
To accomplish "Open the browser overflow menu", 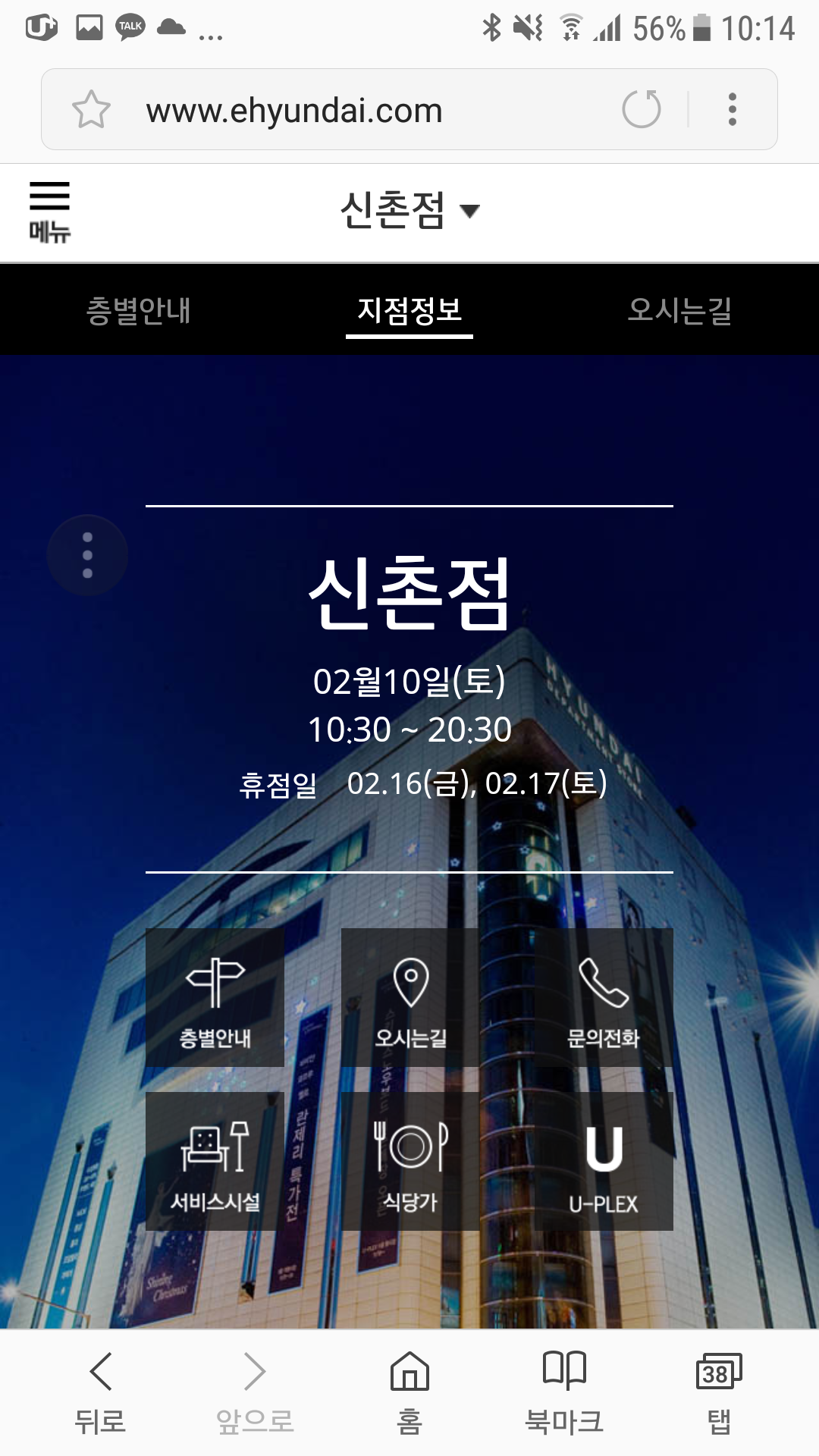I will tap(732, 110).
